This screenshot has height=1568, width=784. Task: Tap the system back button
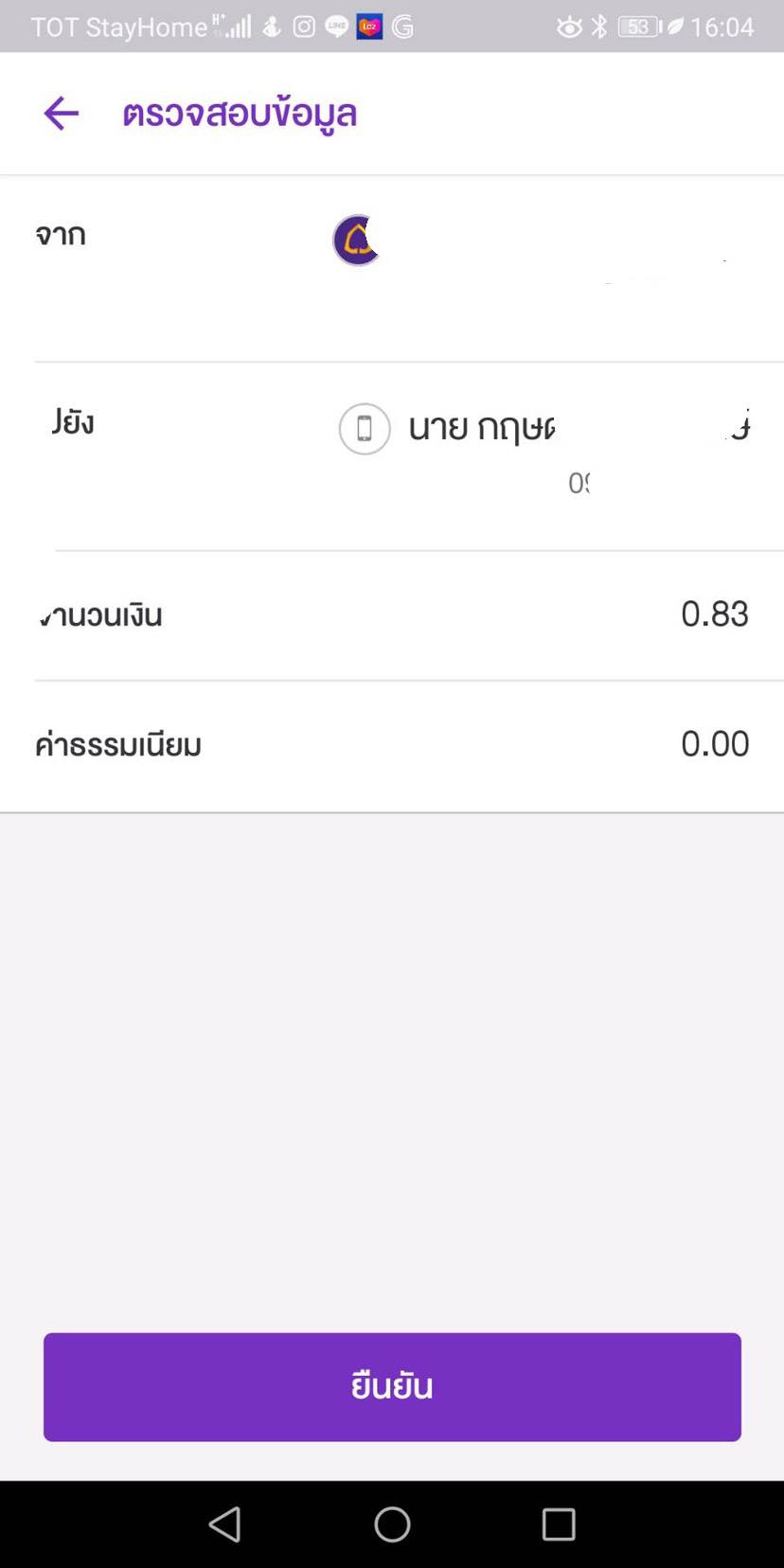coord(225,1524)
